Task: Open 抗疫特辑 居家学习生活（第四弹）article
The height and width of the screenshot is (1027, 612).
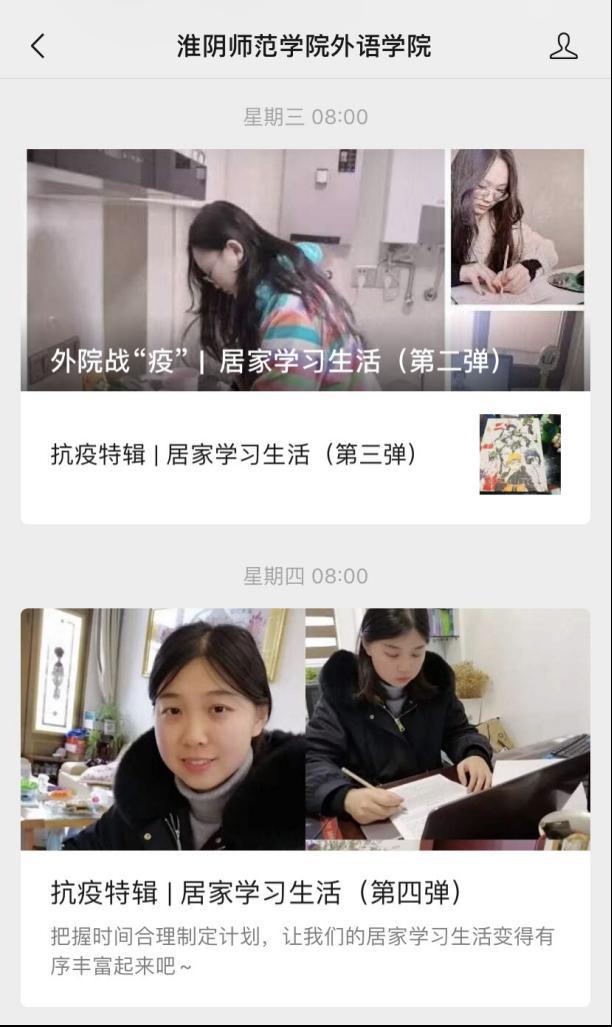Action: pos(305,807)
